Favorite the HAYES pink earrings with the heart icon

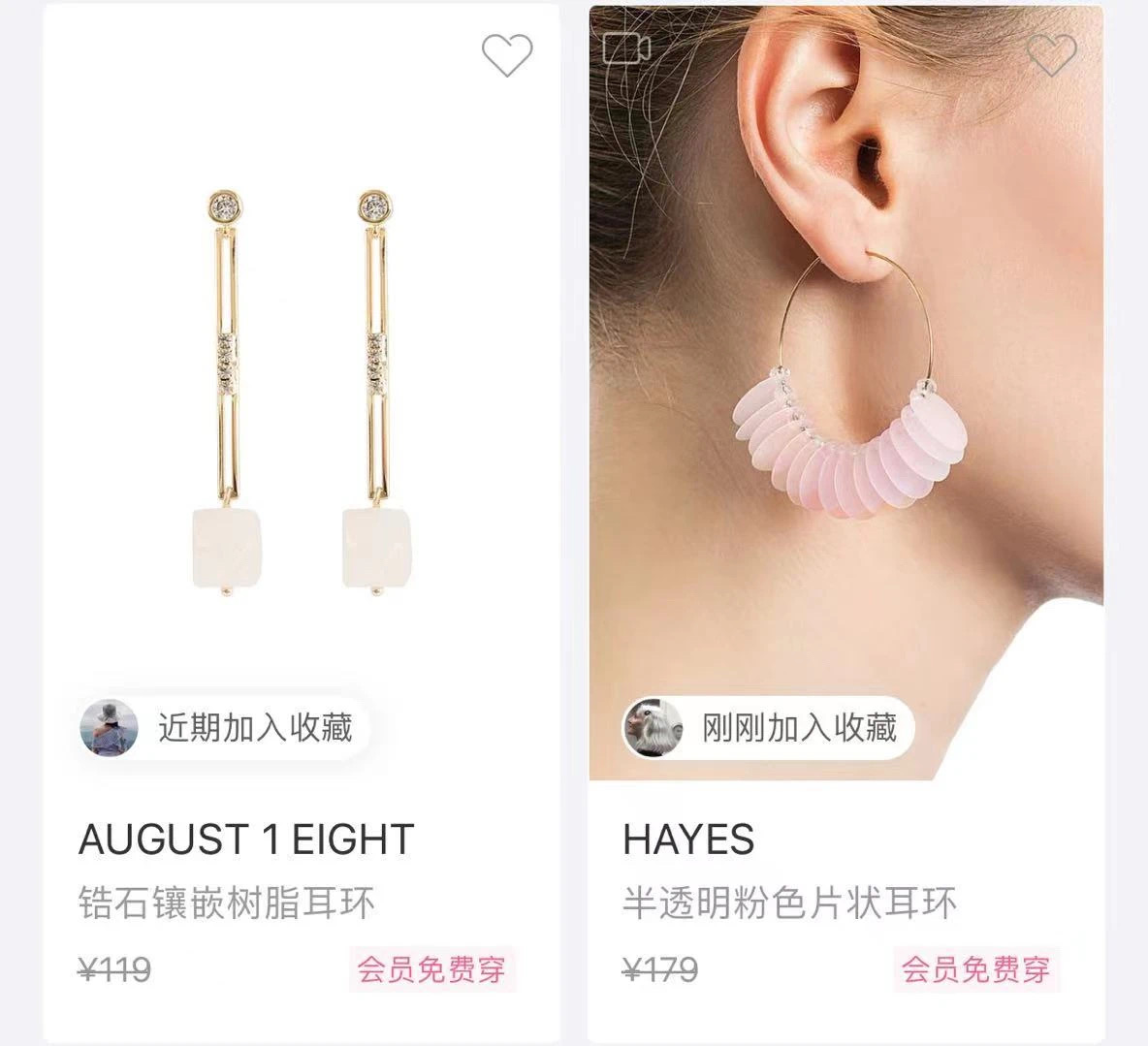point(1052,55)
